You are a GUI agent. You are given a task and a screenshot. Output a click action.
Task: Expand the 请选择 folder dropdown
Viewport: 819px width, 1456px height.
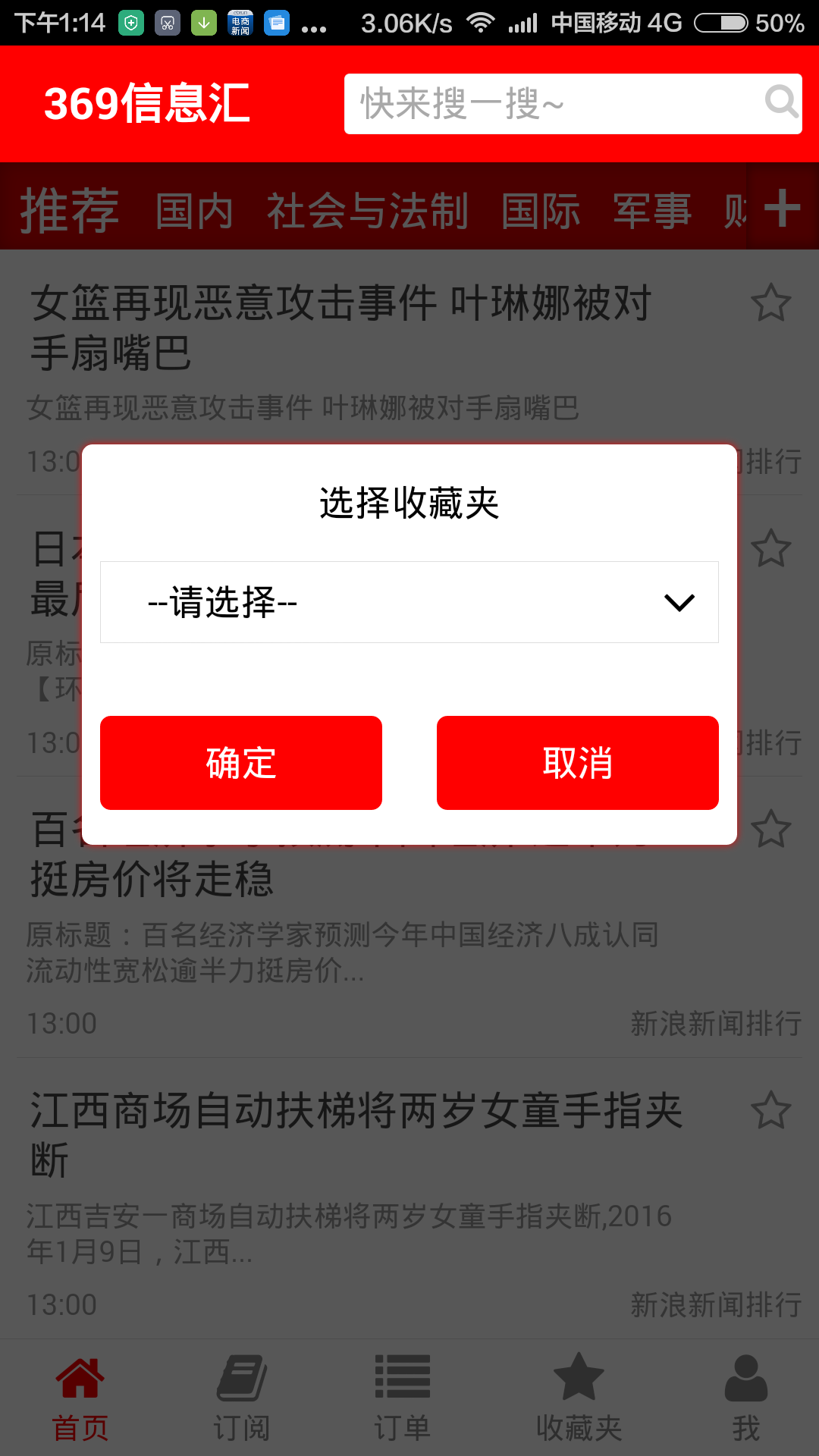coord(409,602)
